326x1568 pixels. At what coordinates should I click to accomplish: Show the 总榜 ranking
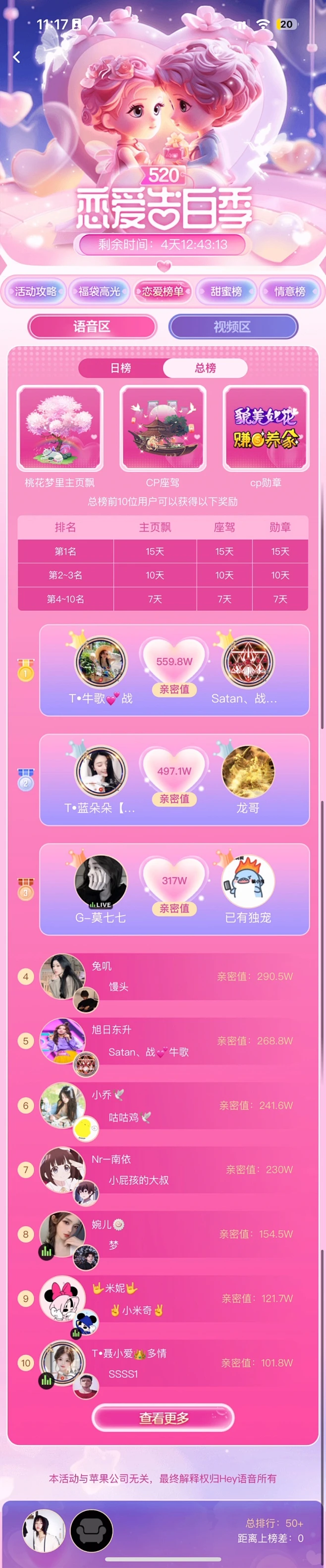tap(205, 368)
